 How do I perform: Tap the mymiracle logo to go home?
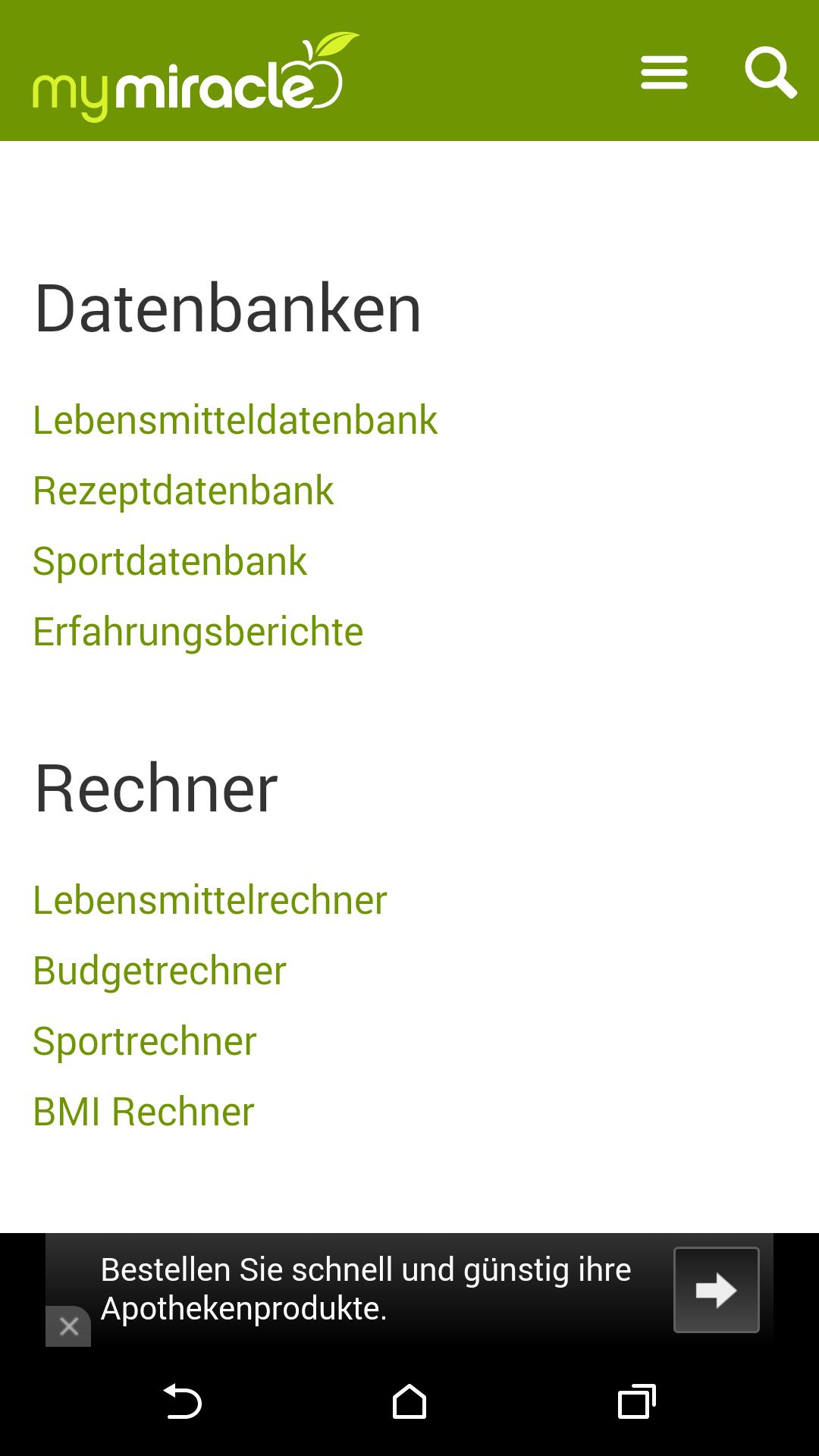click(x=194, y=77)
